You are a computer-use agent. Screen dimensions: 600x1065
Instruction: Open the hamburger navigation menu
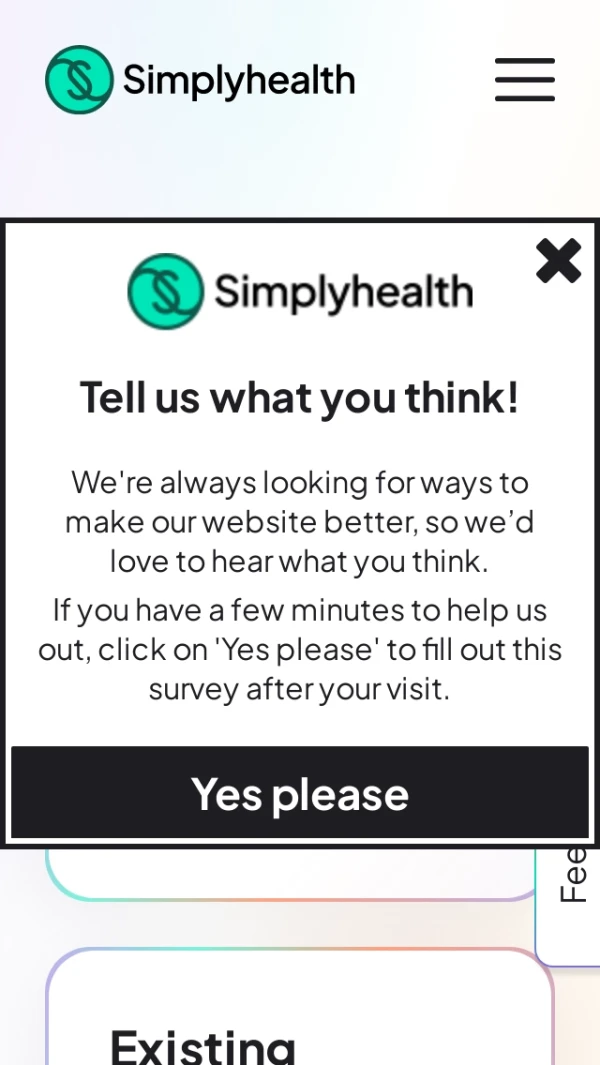coord(525,80)
